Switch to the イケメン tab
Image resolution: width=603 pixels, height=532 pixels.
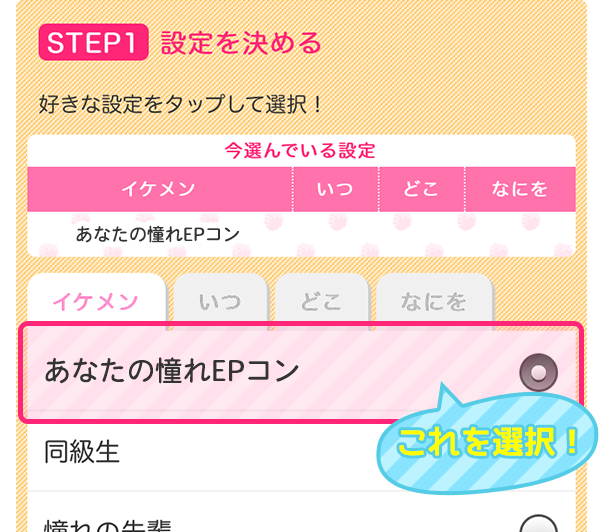pyautogui.click(x=95, y=300)
